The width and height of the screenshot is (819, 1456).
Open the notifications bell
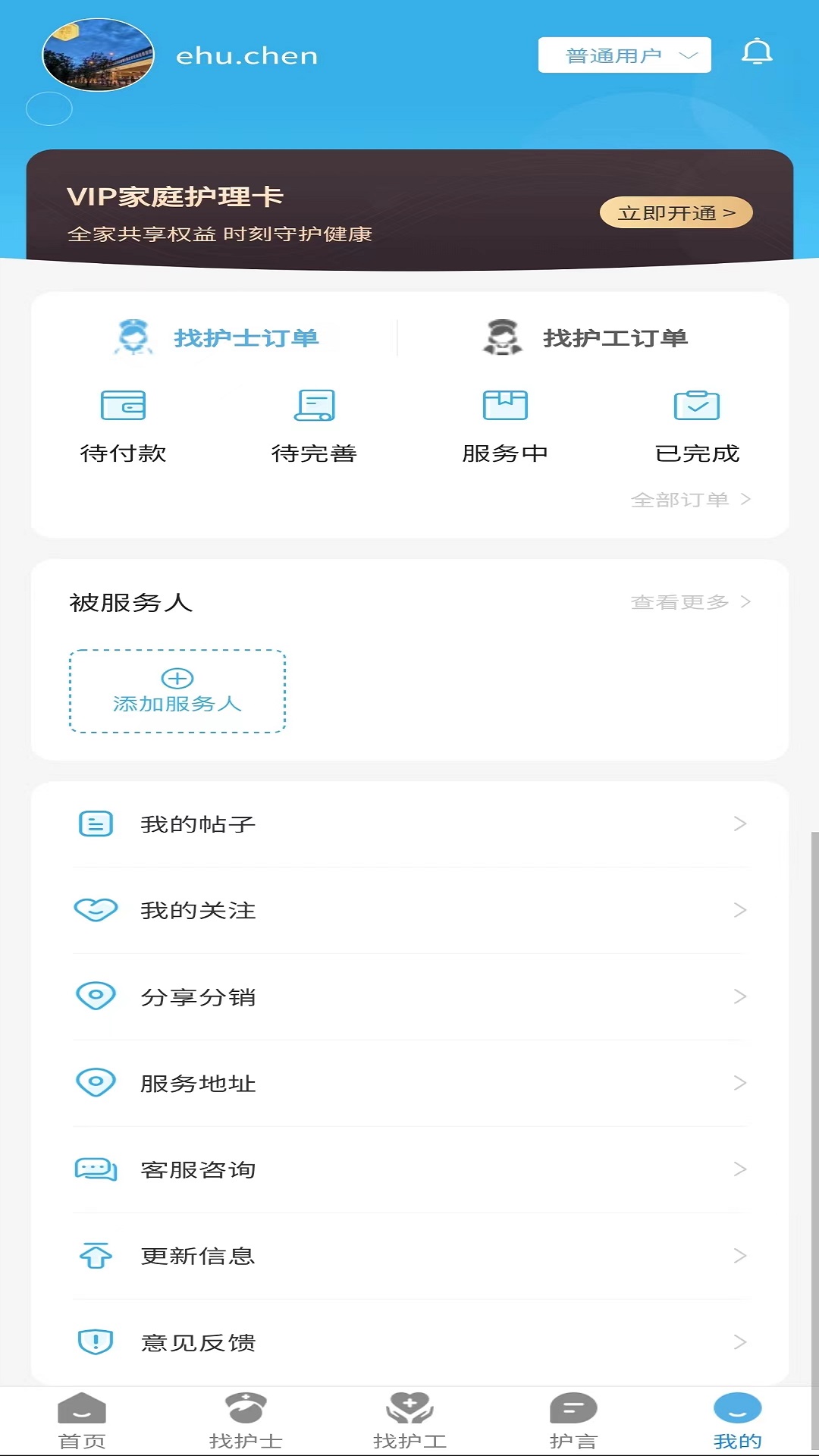coord(756,53)
